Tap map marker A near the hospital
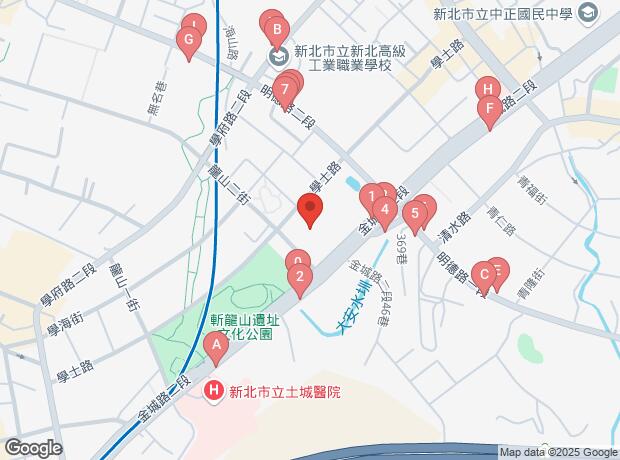The image size is (620, 460). (x=214, y=346)
